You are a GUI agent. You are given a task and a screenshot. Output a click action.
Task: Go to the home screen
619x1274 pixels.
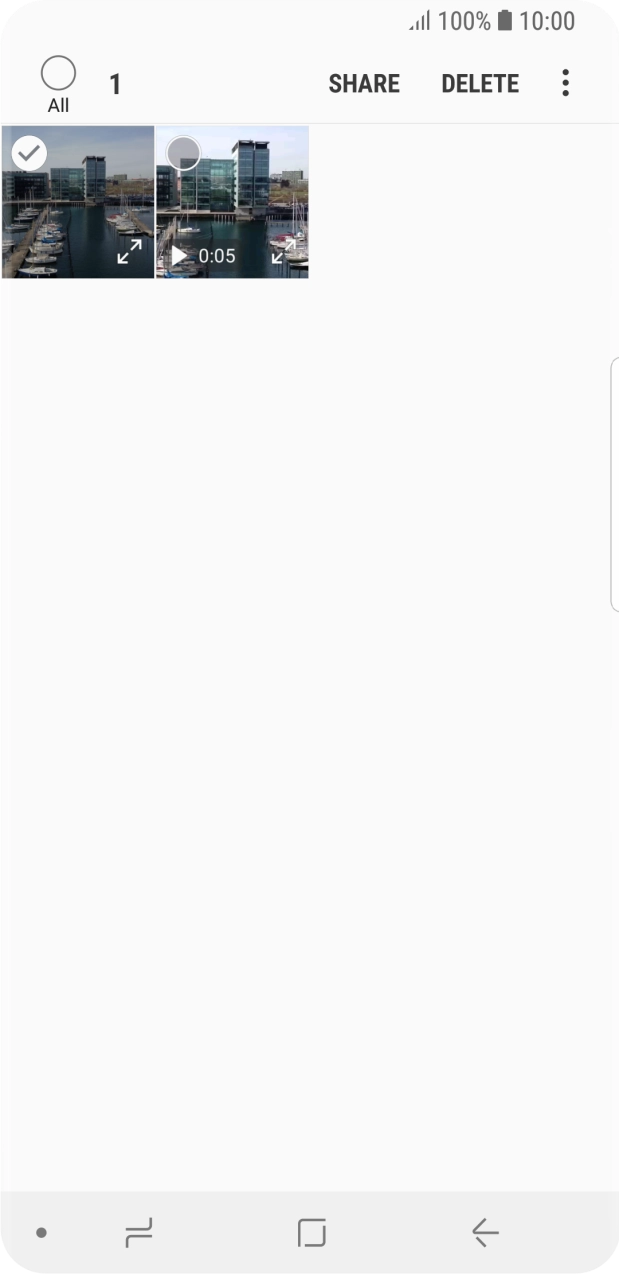coord(312,1233)
